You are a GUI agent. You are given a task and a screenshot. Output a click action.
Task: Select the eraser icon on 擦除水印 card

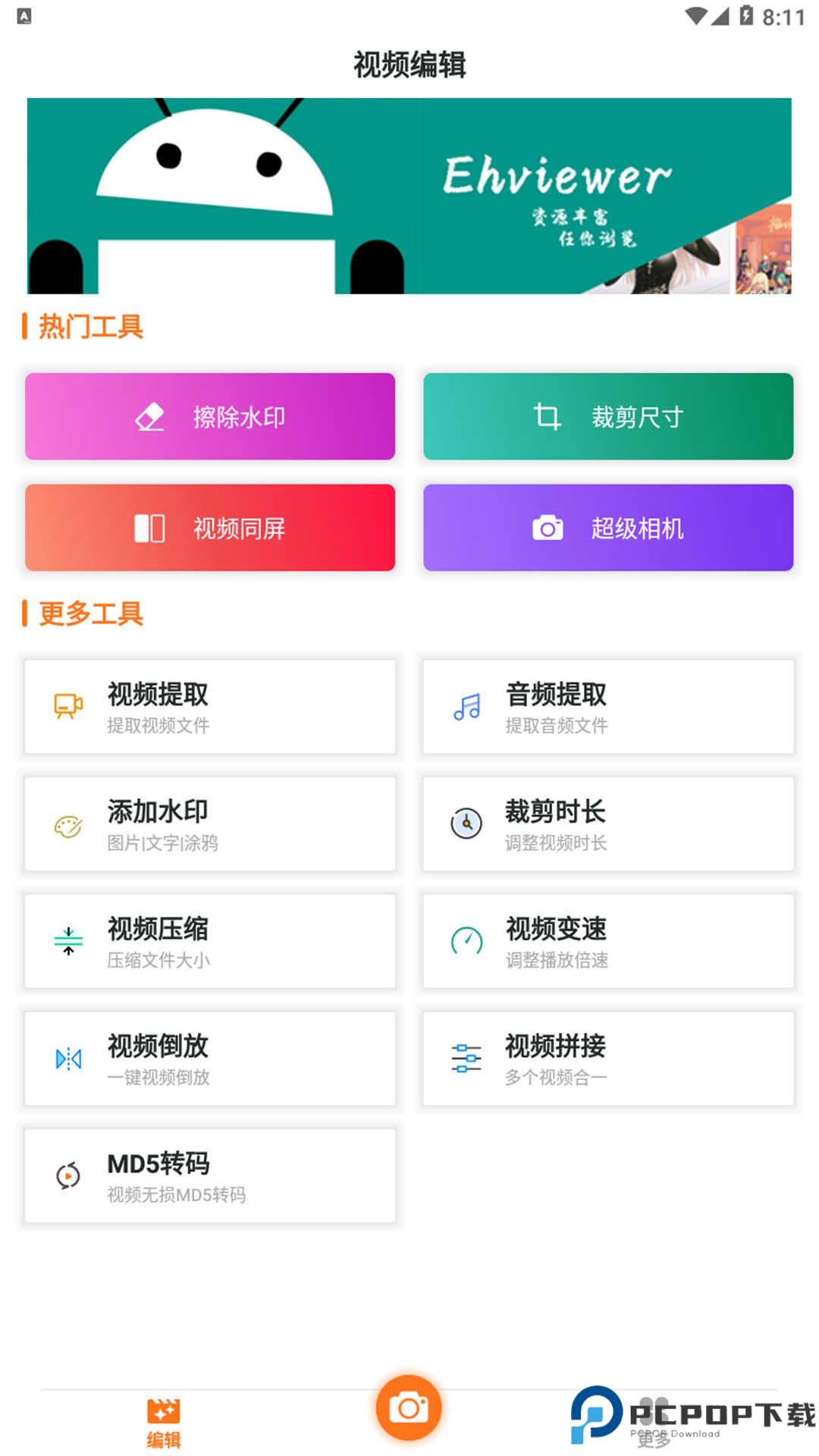[x=150, y=416]
